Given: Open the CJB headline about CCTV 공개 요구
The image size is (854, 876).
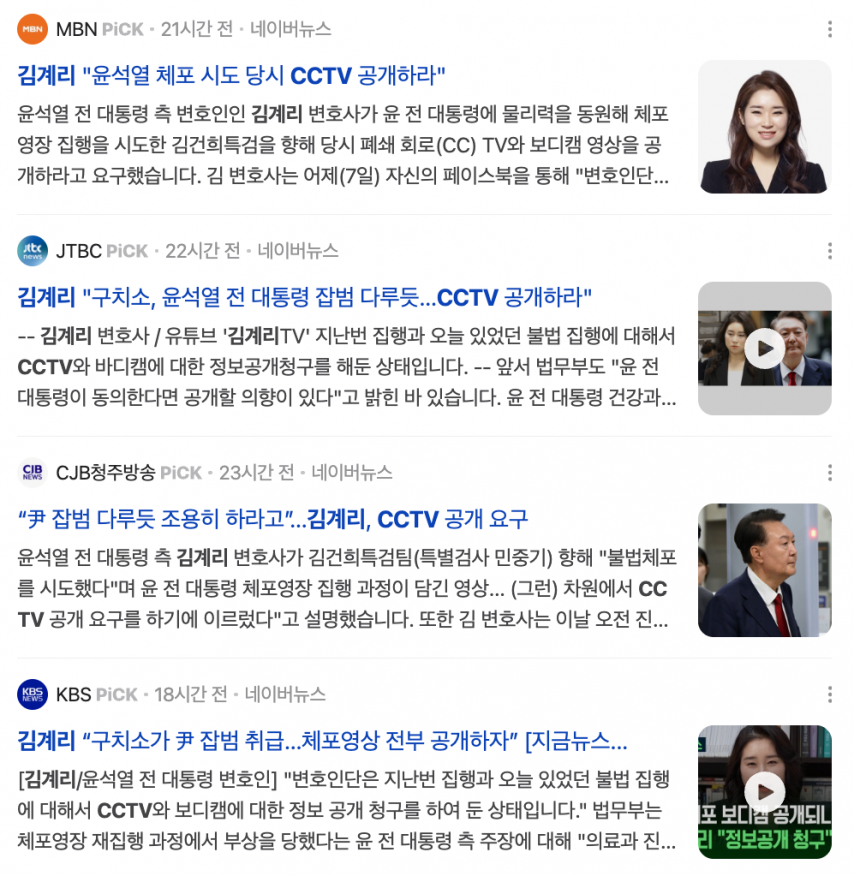Looking at the screenshot, I should pyautogui.click(x=270, y=517).
